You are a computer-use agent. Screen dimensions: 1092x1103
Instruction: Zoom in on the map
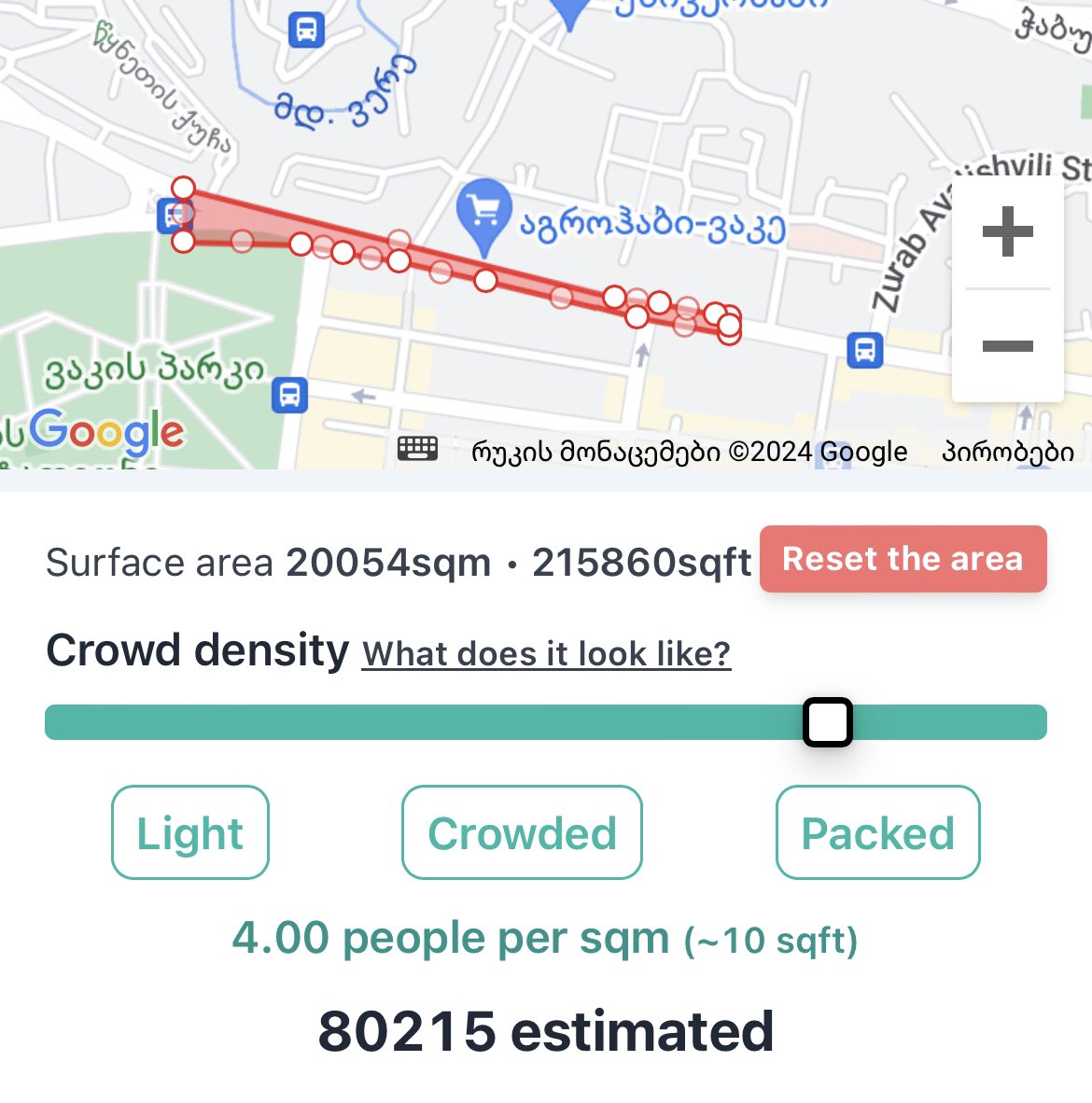tap(1007, 232)
